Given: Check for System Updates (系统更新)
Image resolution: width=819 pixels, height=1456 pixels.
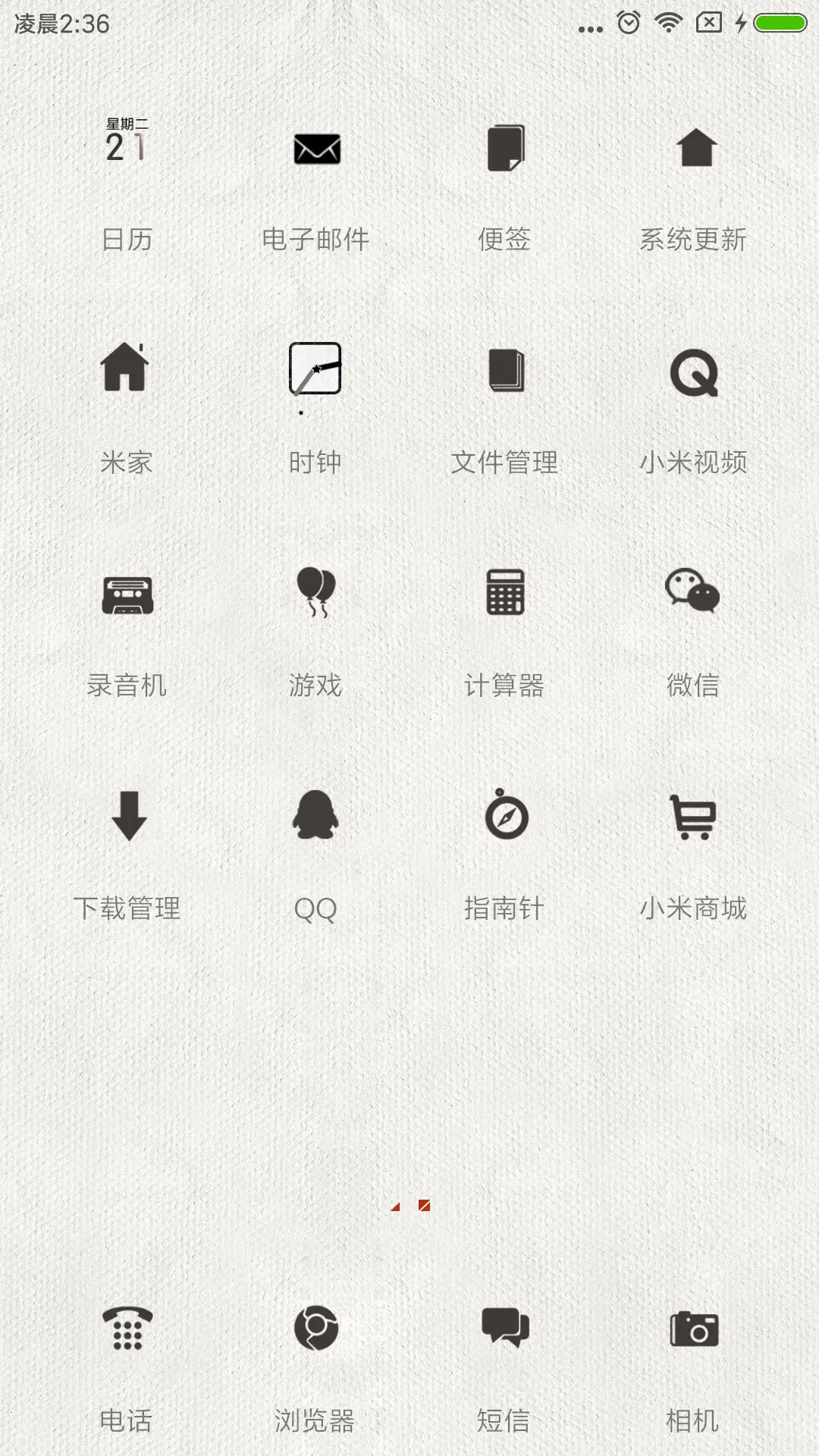Looking at the screenshot, I should 693,148.
